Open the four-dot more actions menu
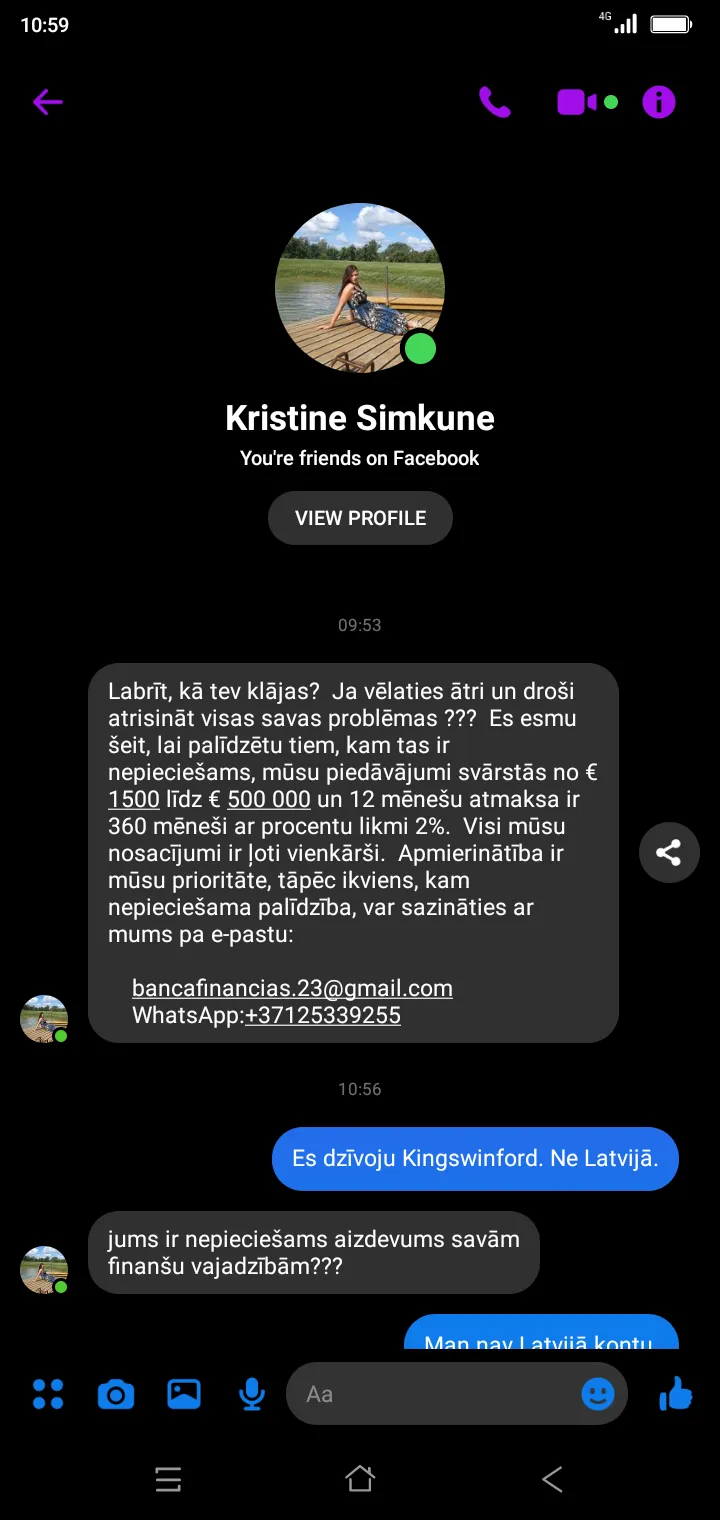Viewport: 720px width, 1520px height. pos(48,1394)
